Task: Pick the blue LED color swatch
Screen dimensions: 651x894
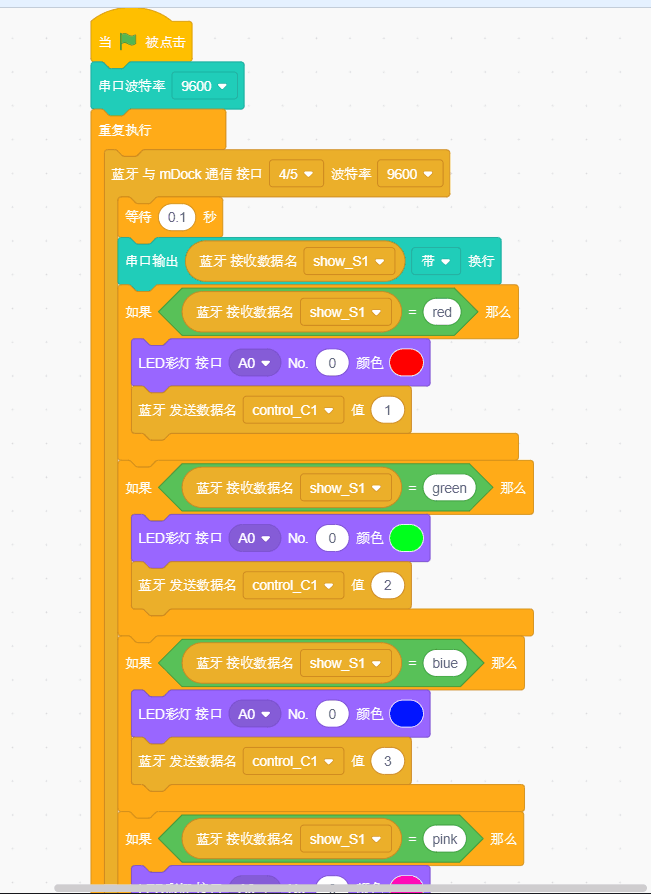Action: (406, 713)
